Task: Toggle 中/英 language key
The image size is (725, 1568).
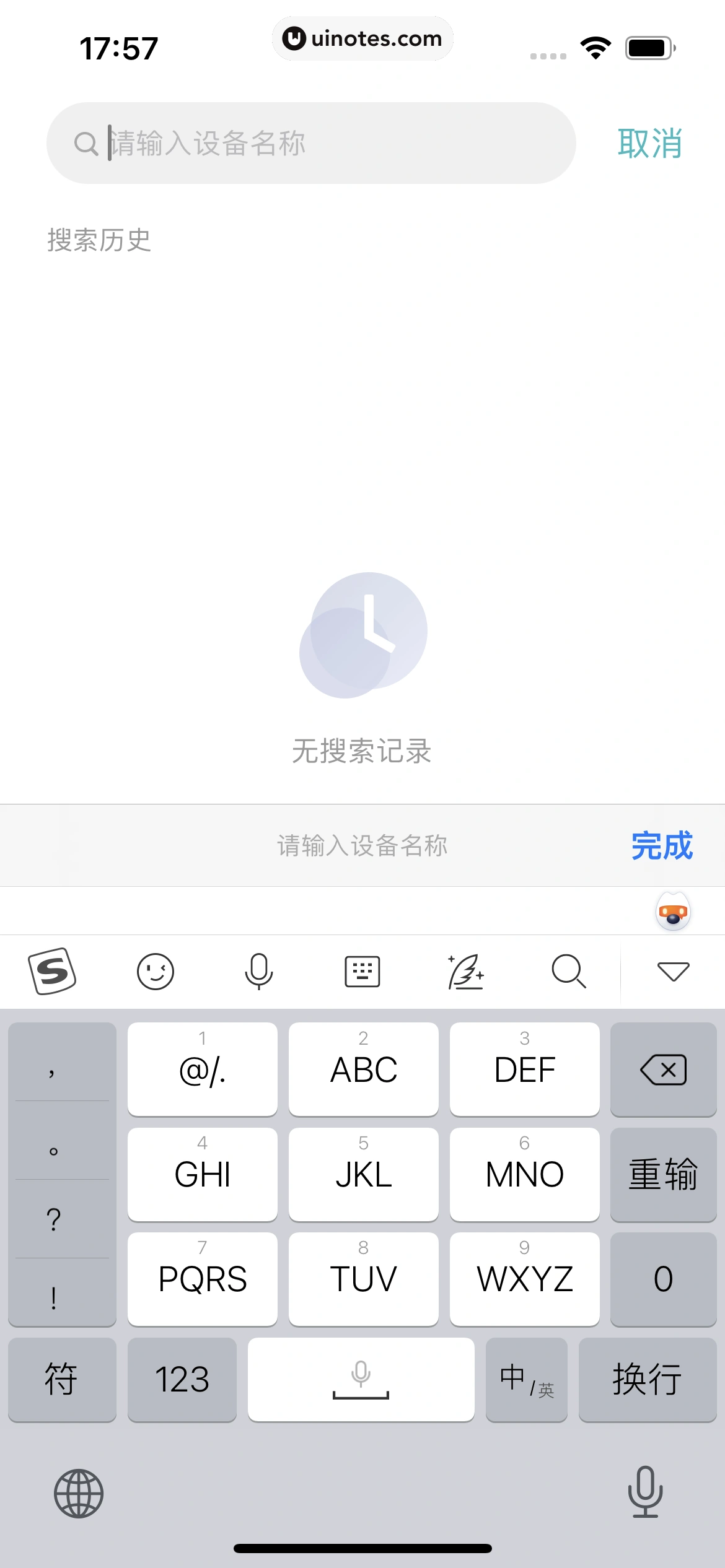Action: tap(526, 1379)
